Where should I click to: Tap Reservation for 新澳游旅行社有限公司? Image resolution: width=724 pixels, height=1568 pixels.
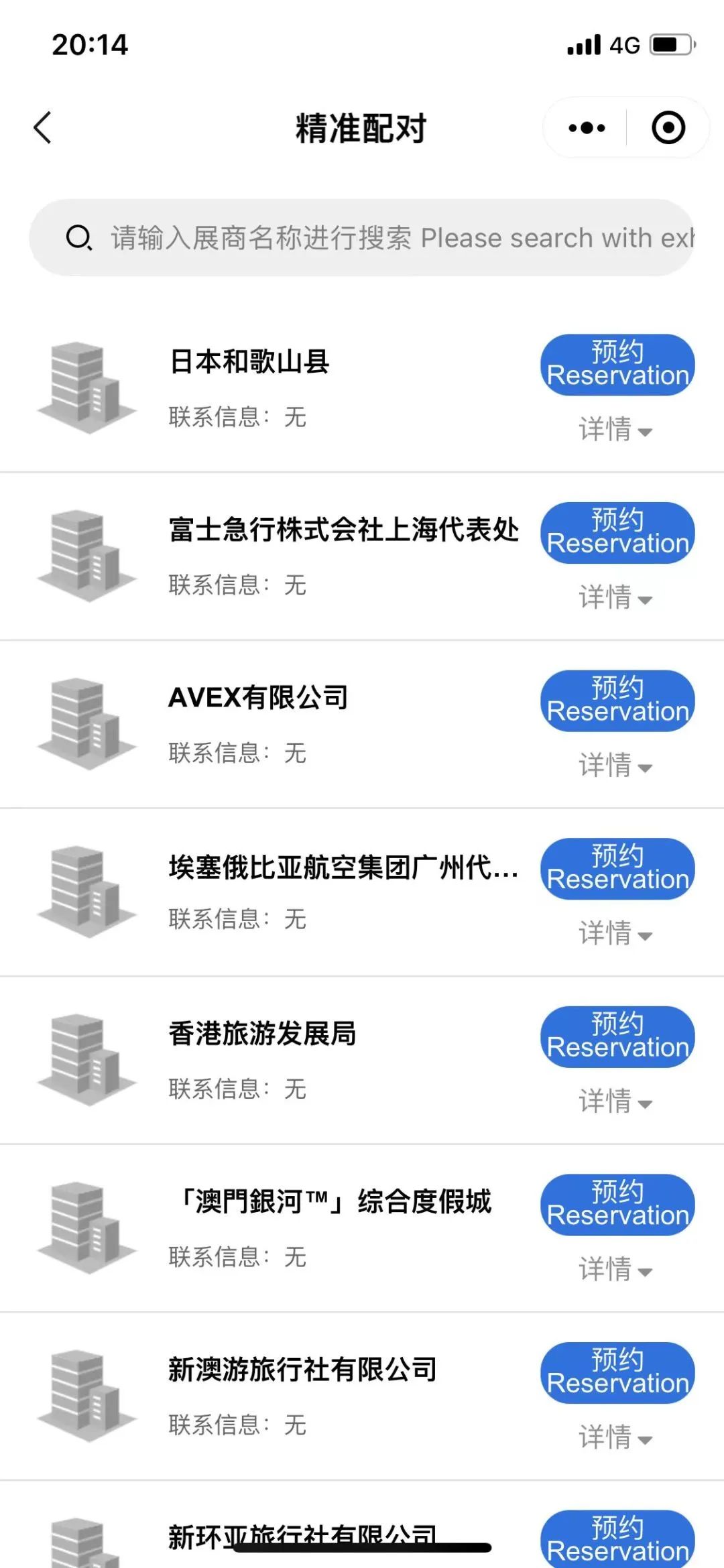(617, 1372)
